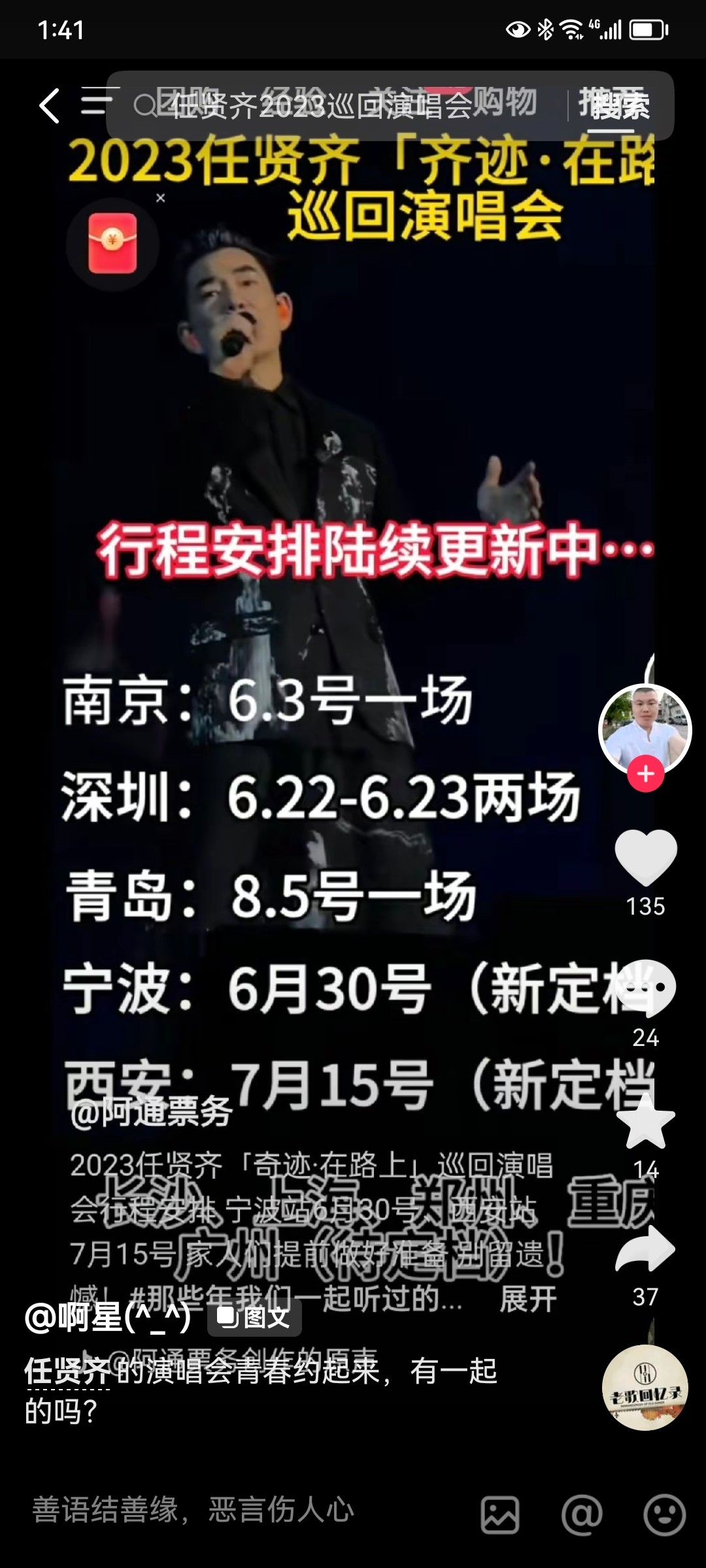The width and height of the screenshot is (706, 1568).
Task: Dismiss the red packet widget
Action: 161,198
